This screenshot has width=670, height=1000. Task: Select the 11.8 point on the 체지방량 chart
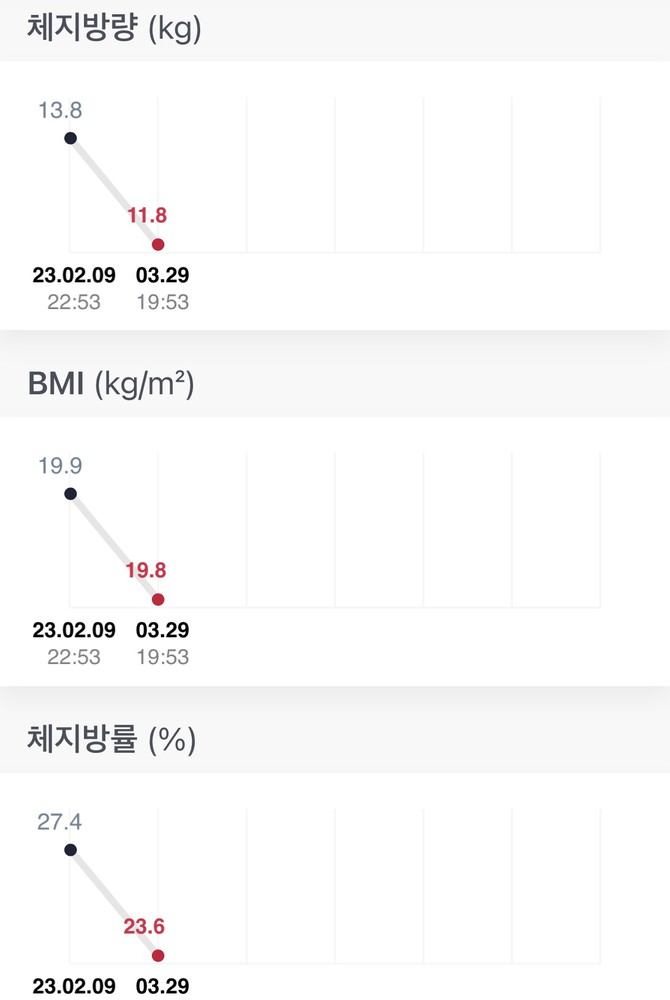158,244
